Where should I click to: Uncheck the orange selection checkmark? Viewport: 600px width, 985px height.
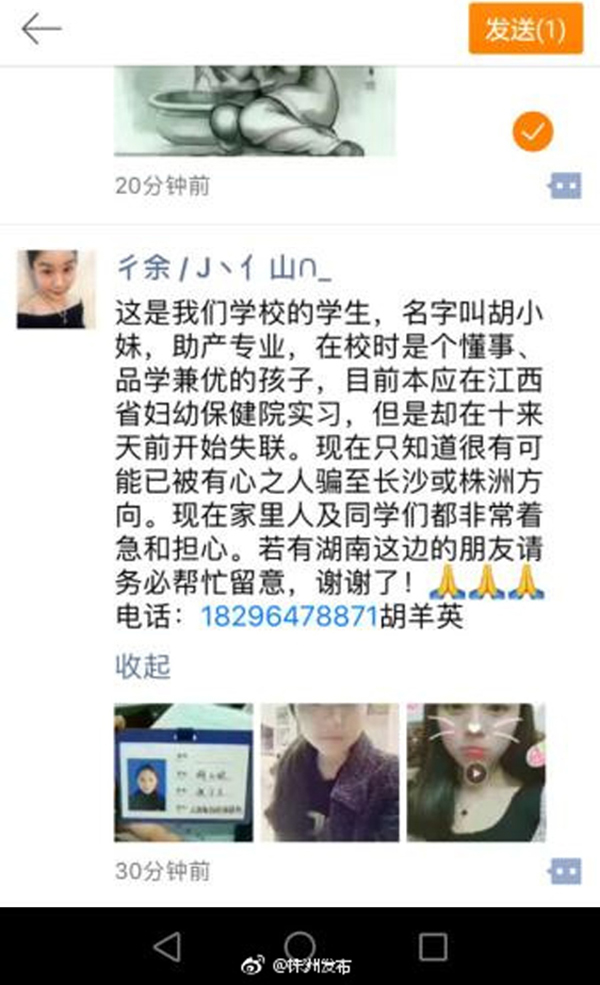(532, 131)
